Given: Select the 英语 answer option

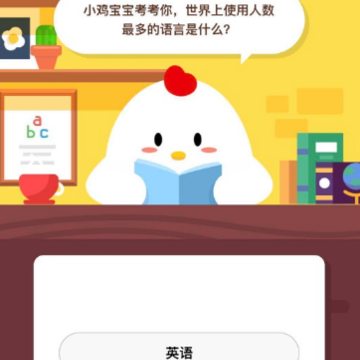Looking at the screenshot, I should 179,347.
